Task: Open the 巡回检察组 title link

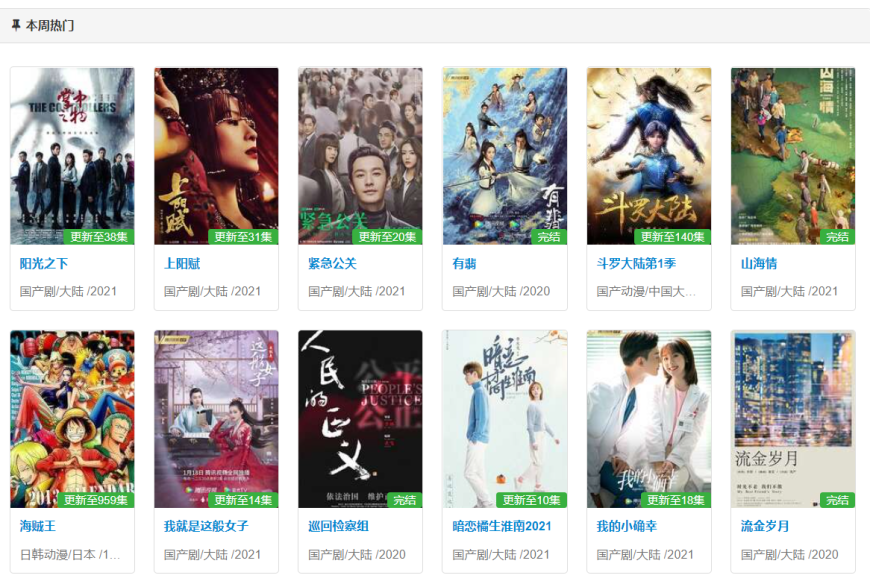Action: coord(338,526)
